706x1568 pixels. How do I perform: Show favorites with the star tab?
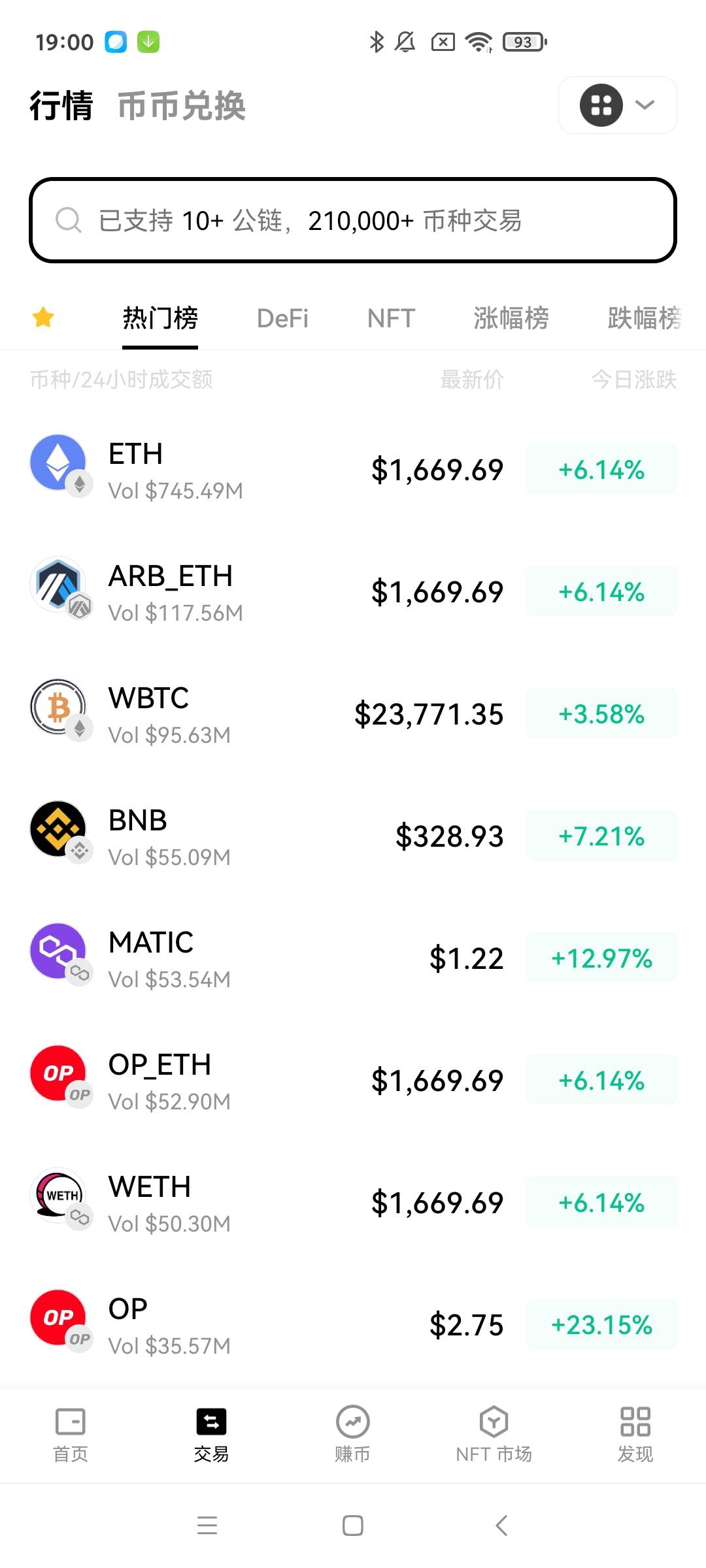(43, 318)
